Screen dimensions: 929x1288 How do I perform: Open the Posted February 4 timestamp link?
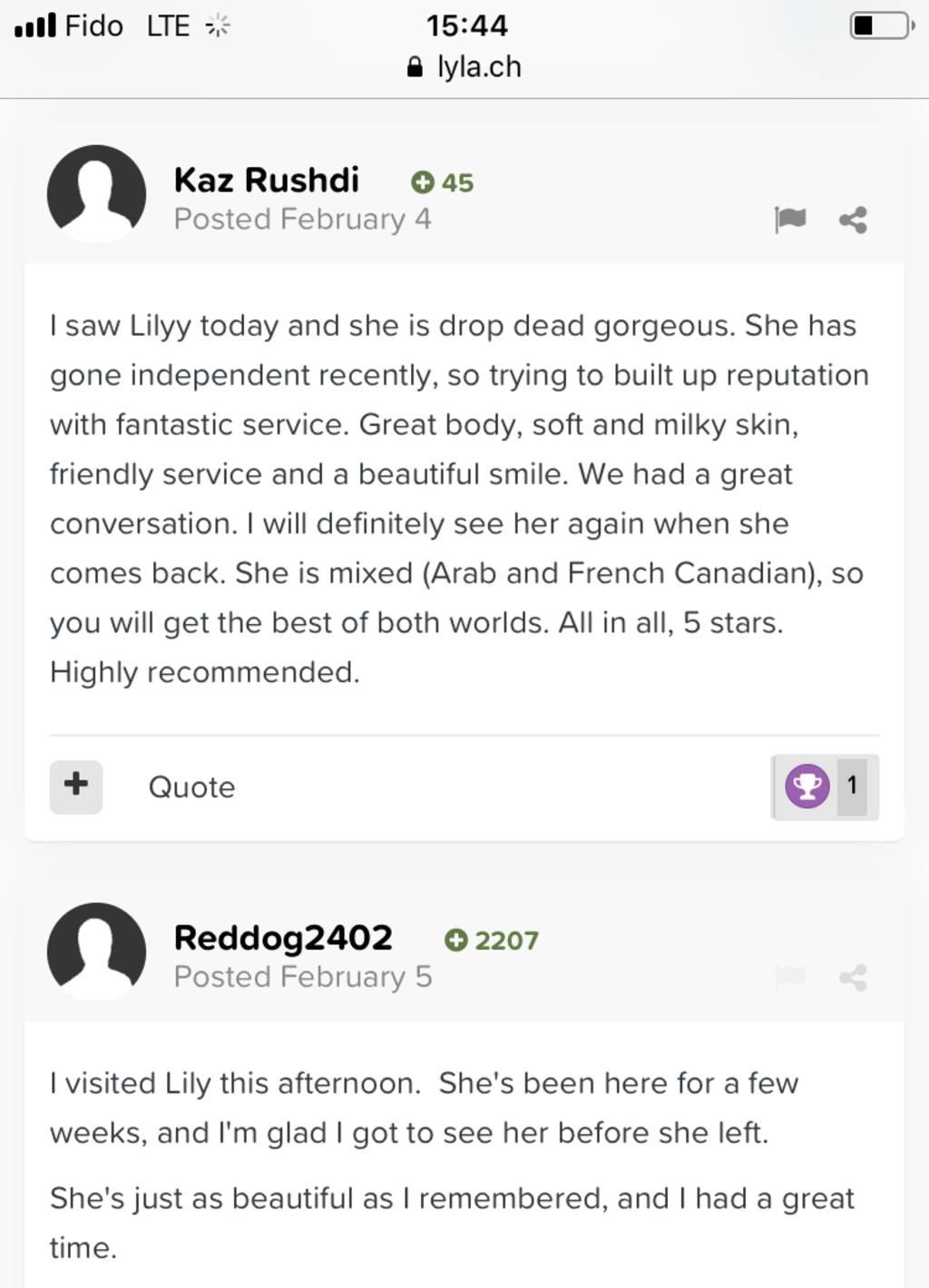coord(302,220)
